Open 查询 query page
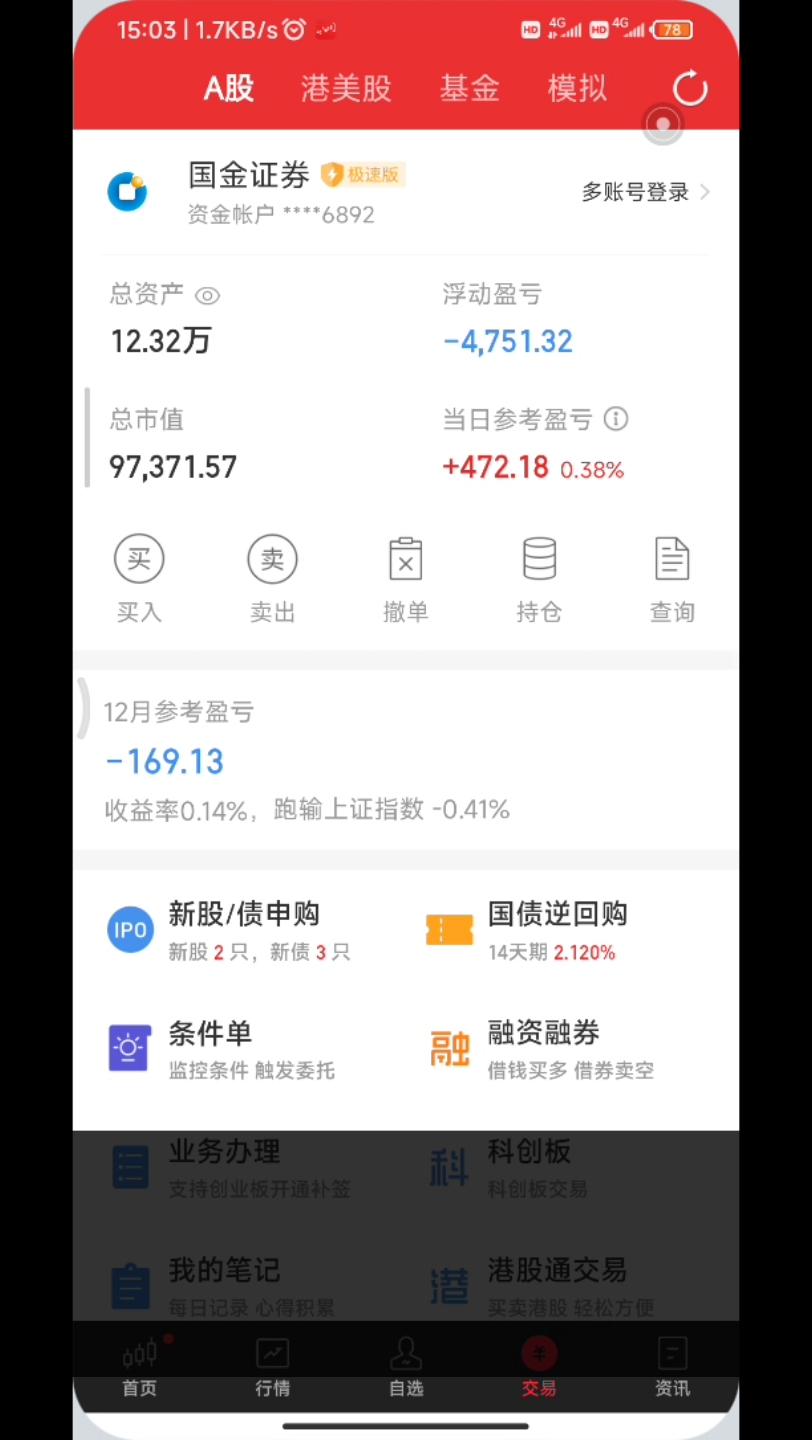Viewport: 812px width, 1440px height. (672, 578)
